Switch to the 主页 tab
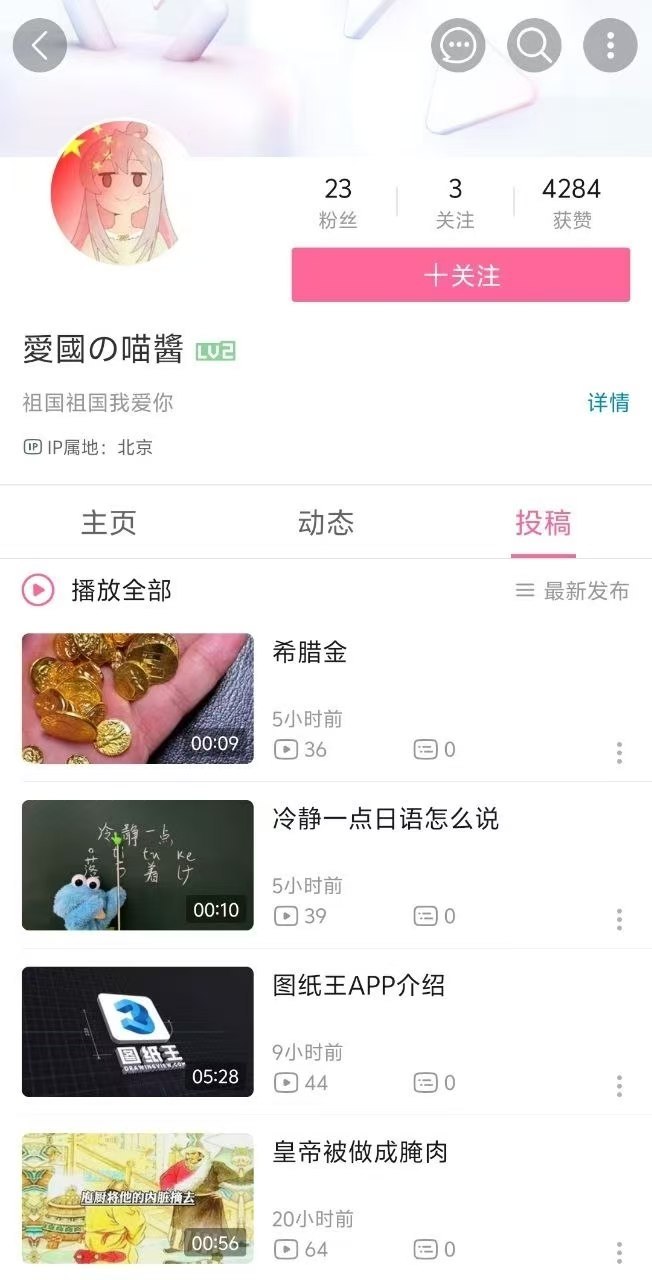 (108, 523)
